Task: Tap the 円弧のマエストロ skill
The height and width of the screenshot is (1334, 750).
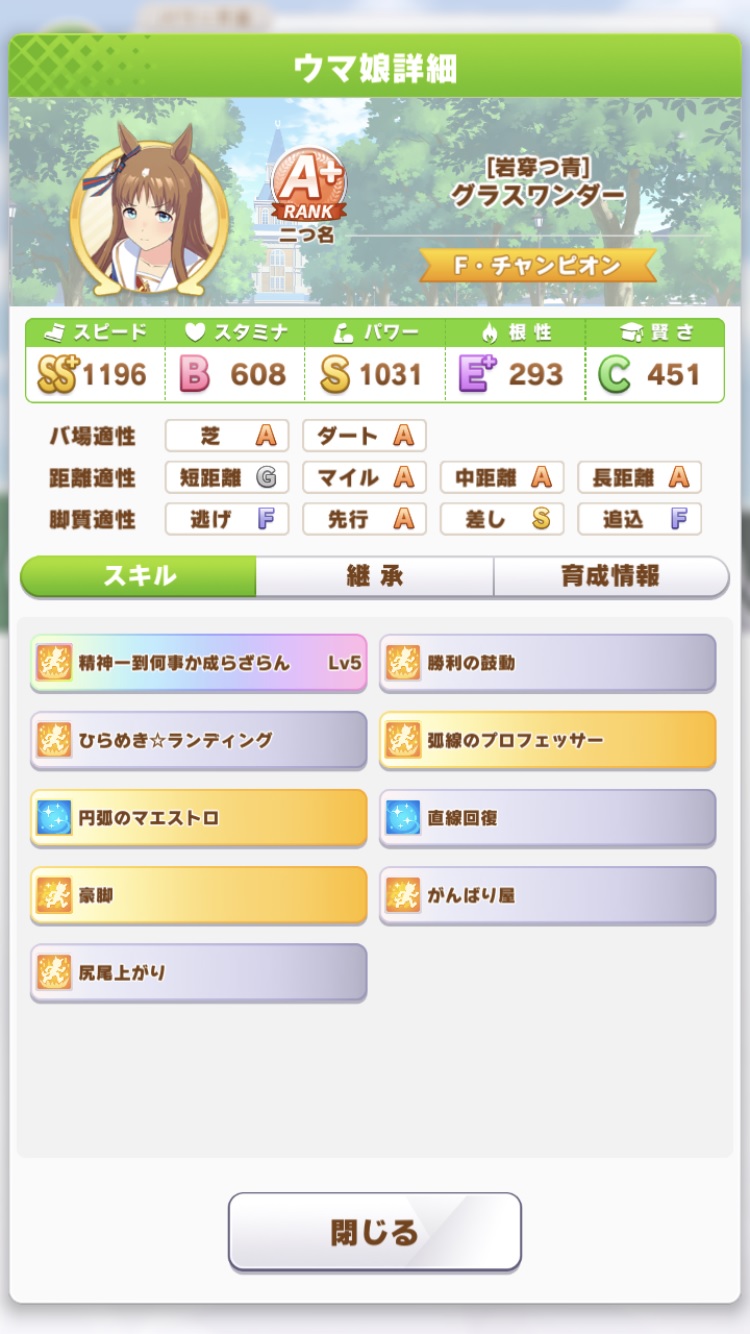Action: 198,817
